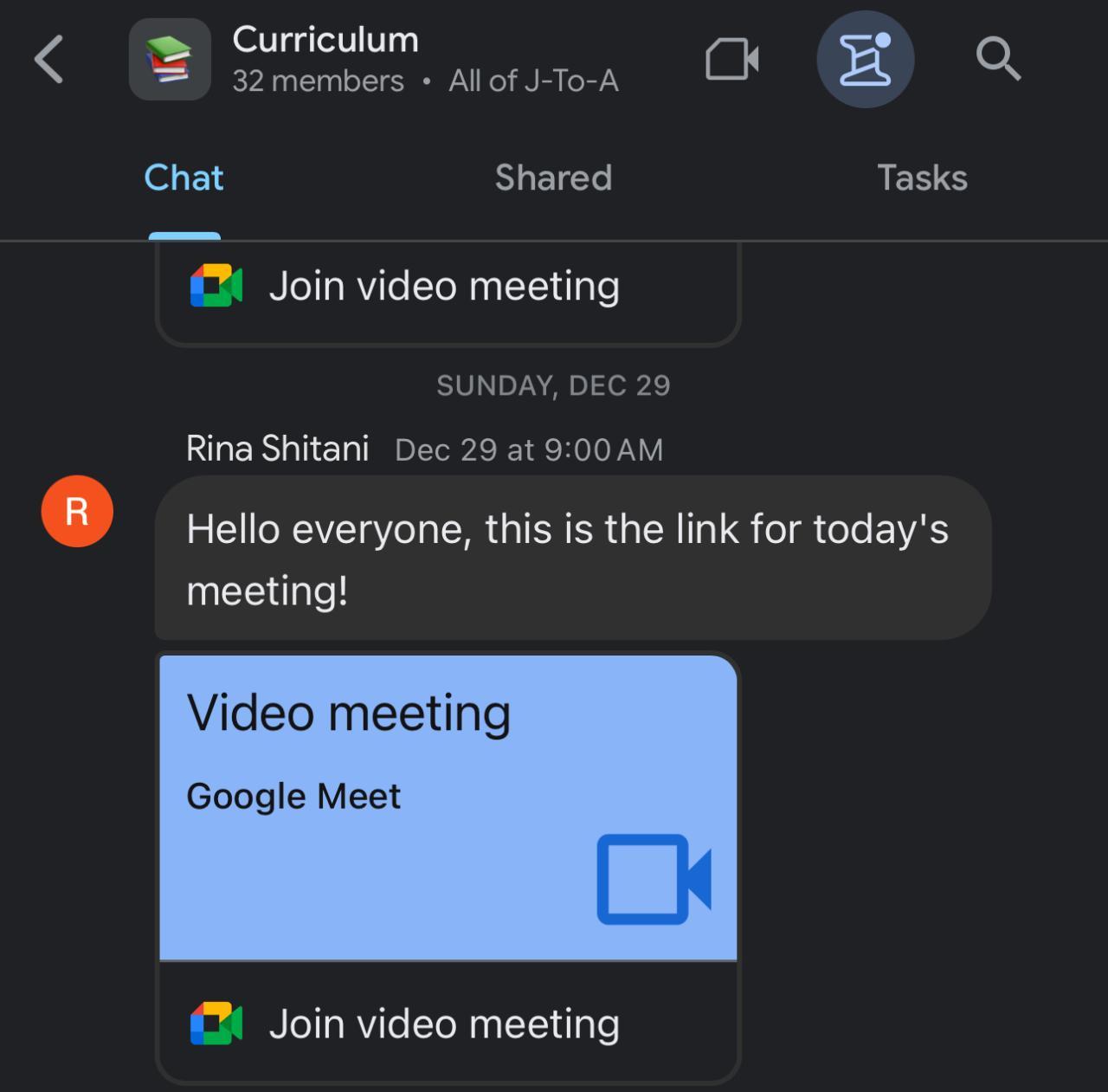
Task: View Rina Shitani's profile avatar
Action: [x=77, y=511]
